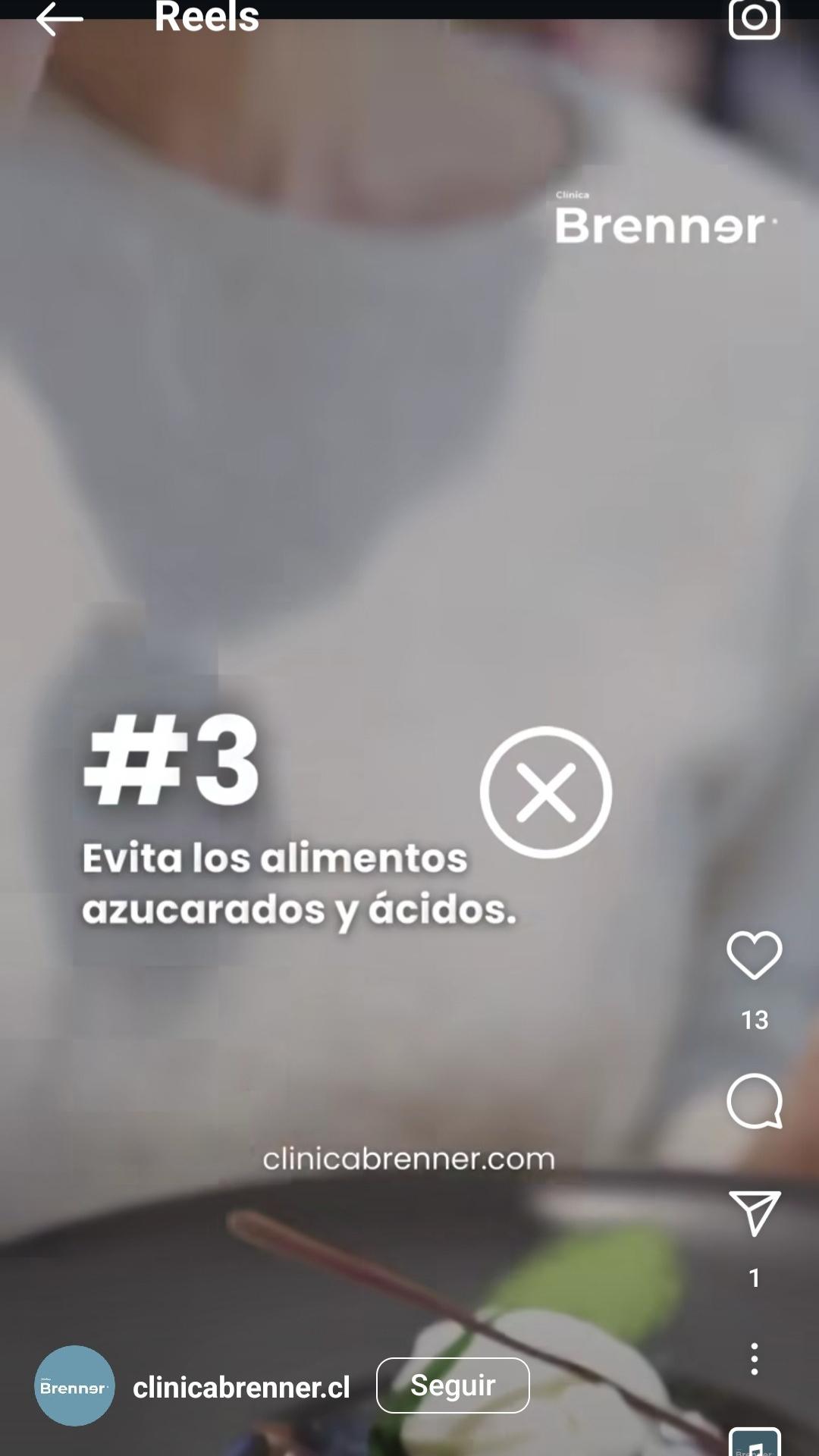View the Brenner profile picture
Screen dimensions: 819x1456
coord(74,1386)
